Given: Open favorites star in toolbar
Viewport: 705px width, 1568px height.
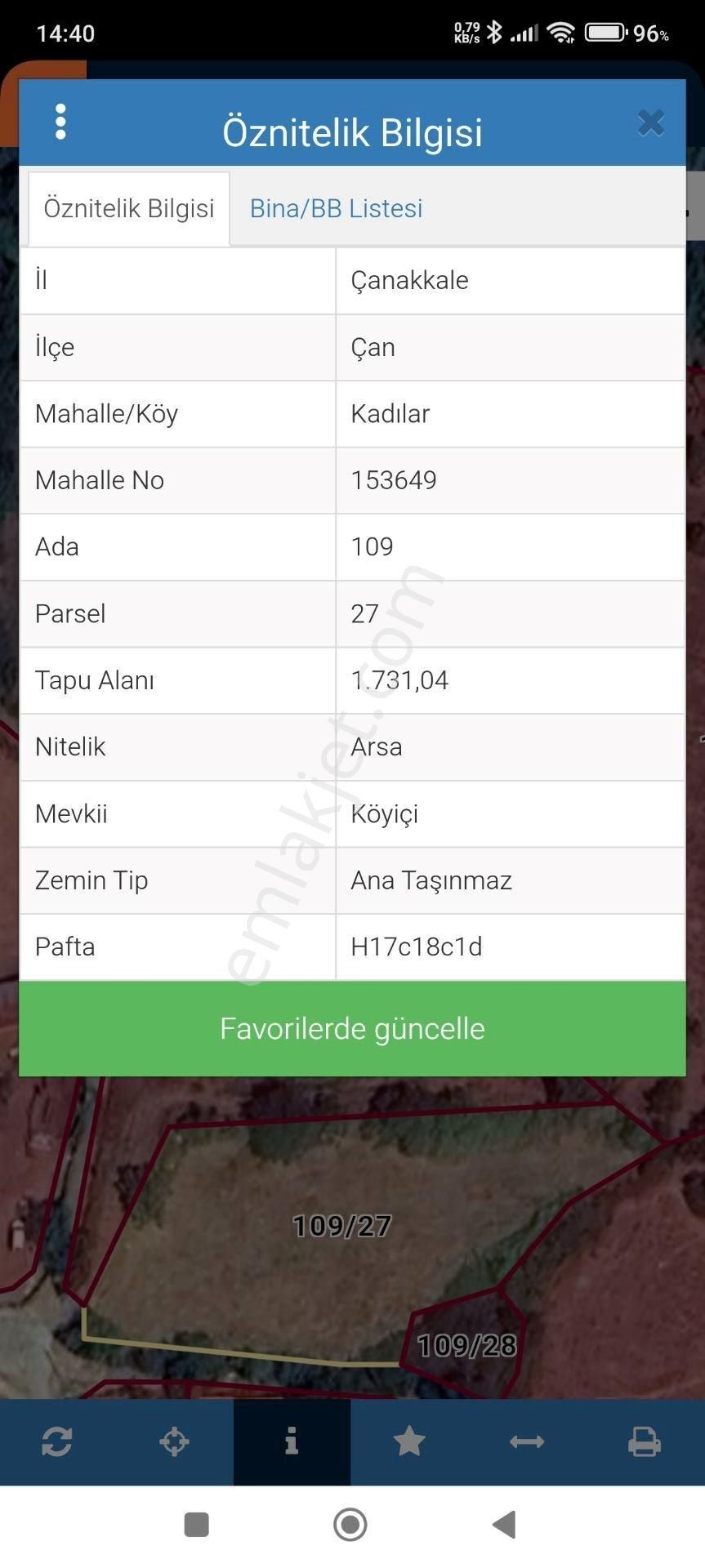Looking at the screenshot, I should [x=409, y=1441].
